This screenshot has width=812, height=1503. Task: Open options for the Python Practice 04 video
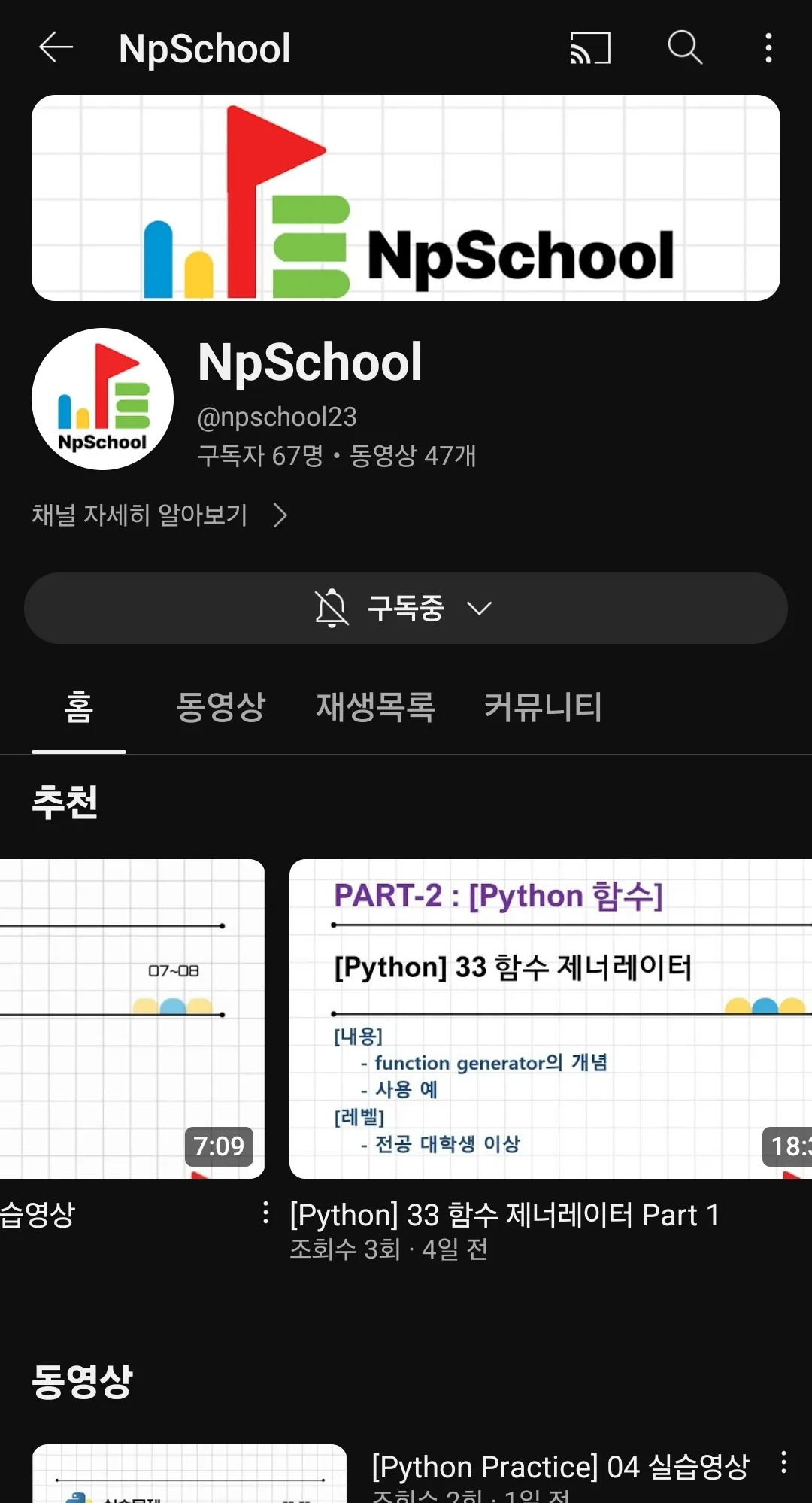click(x=785, y=1464)
